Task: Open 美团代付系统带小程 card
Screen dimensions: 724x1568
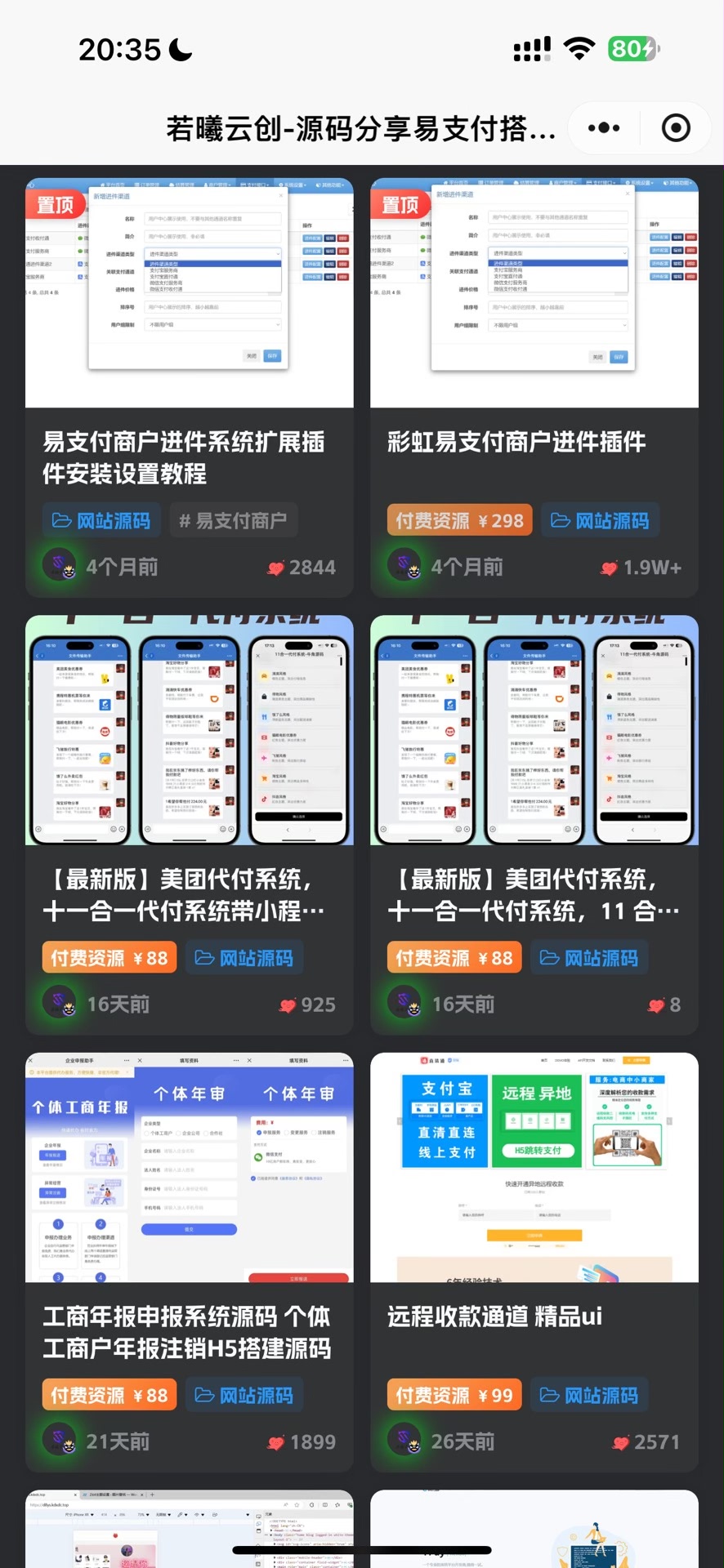Action: (x=184, y=894)
